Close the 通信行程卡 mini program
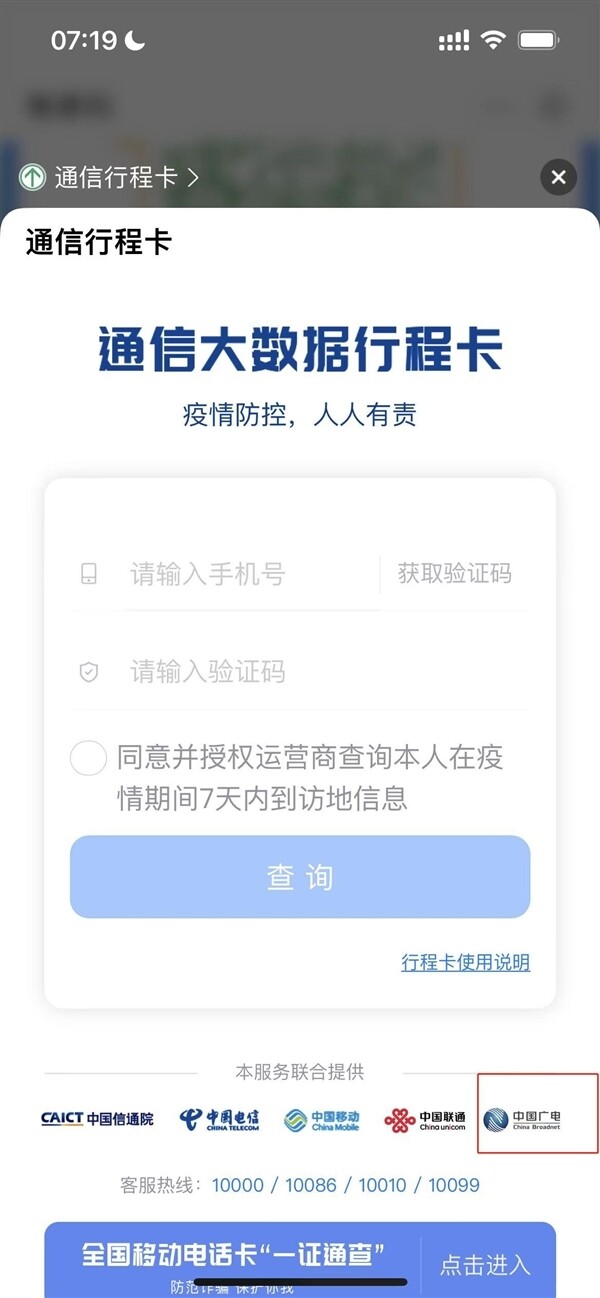Viewport: 600px width, 1298px height. (558, 178)
